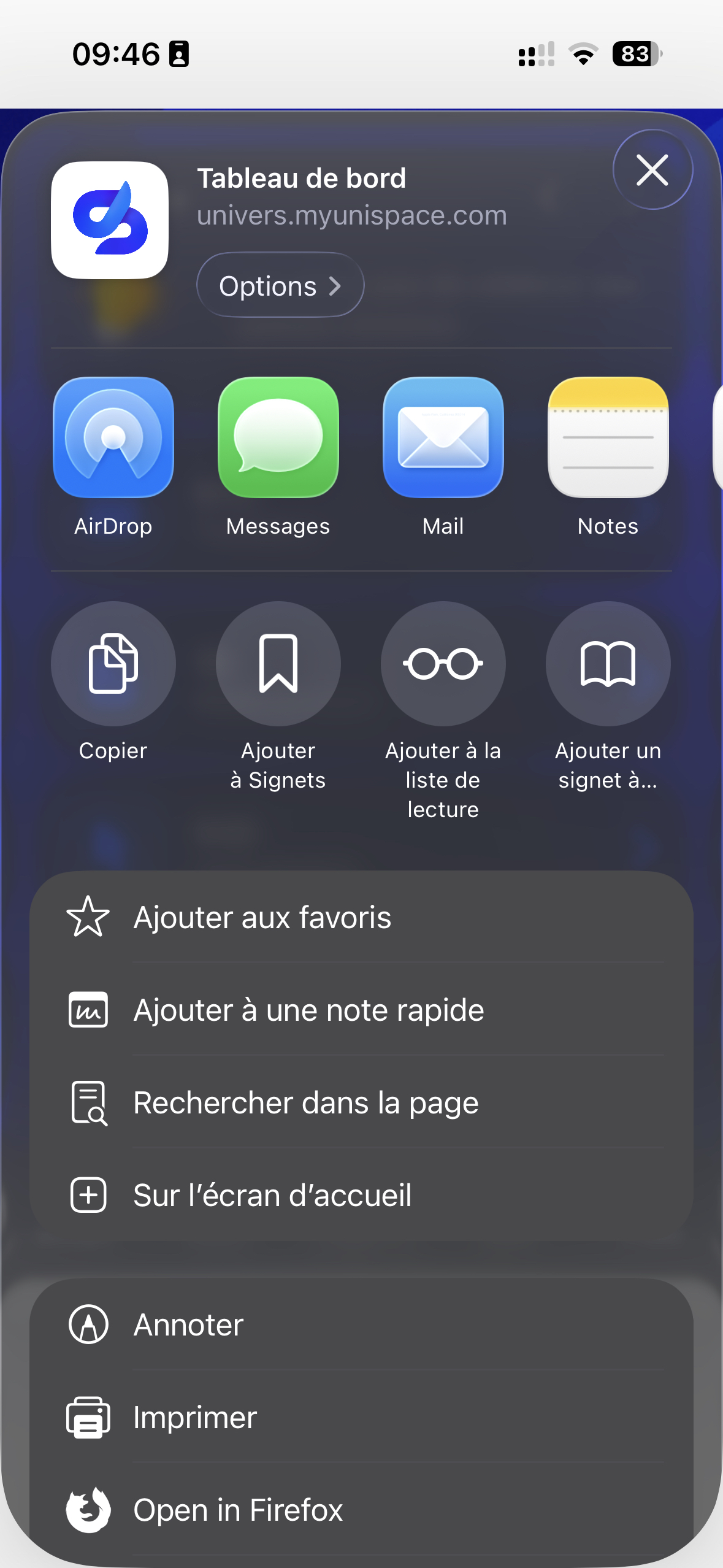Screen dimensions: 723x1568
Task: Close the share sheet
Action: coord(652,170)
